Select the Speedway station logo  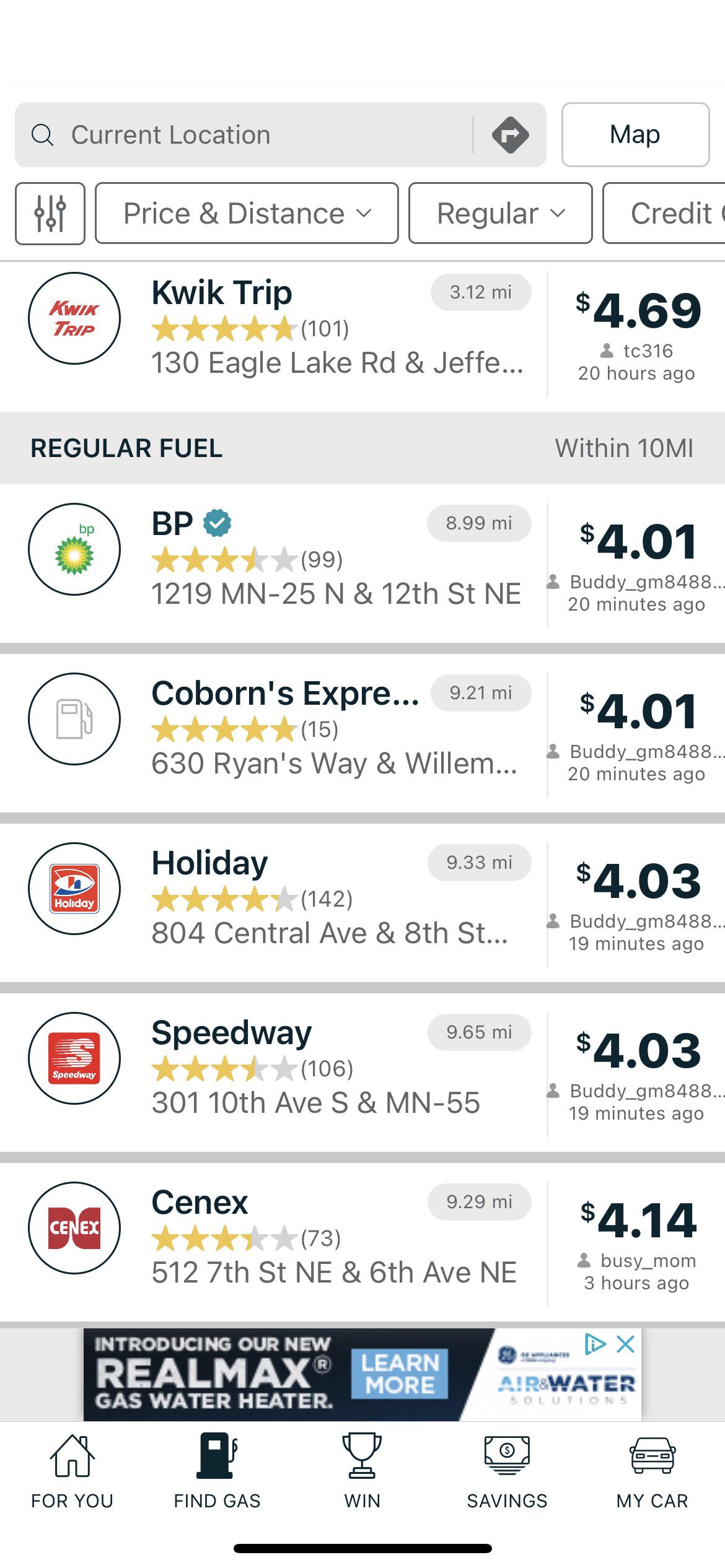(74, 1058)
